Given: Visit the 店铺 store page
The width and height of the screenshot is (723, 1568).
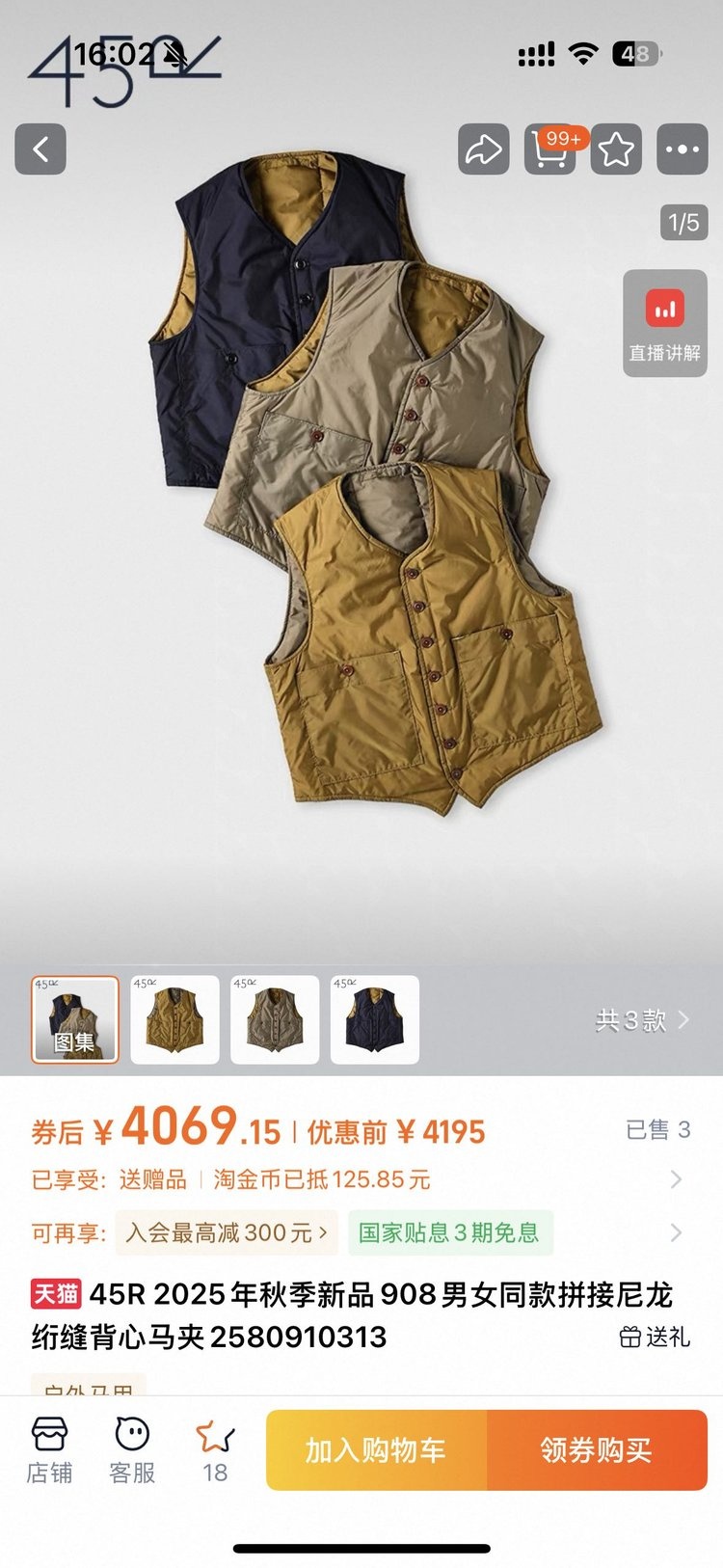Looking at the screenshot, I should click(x=49, y=1449).
